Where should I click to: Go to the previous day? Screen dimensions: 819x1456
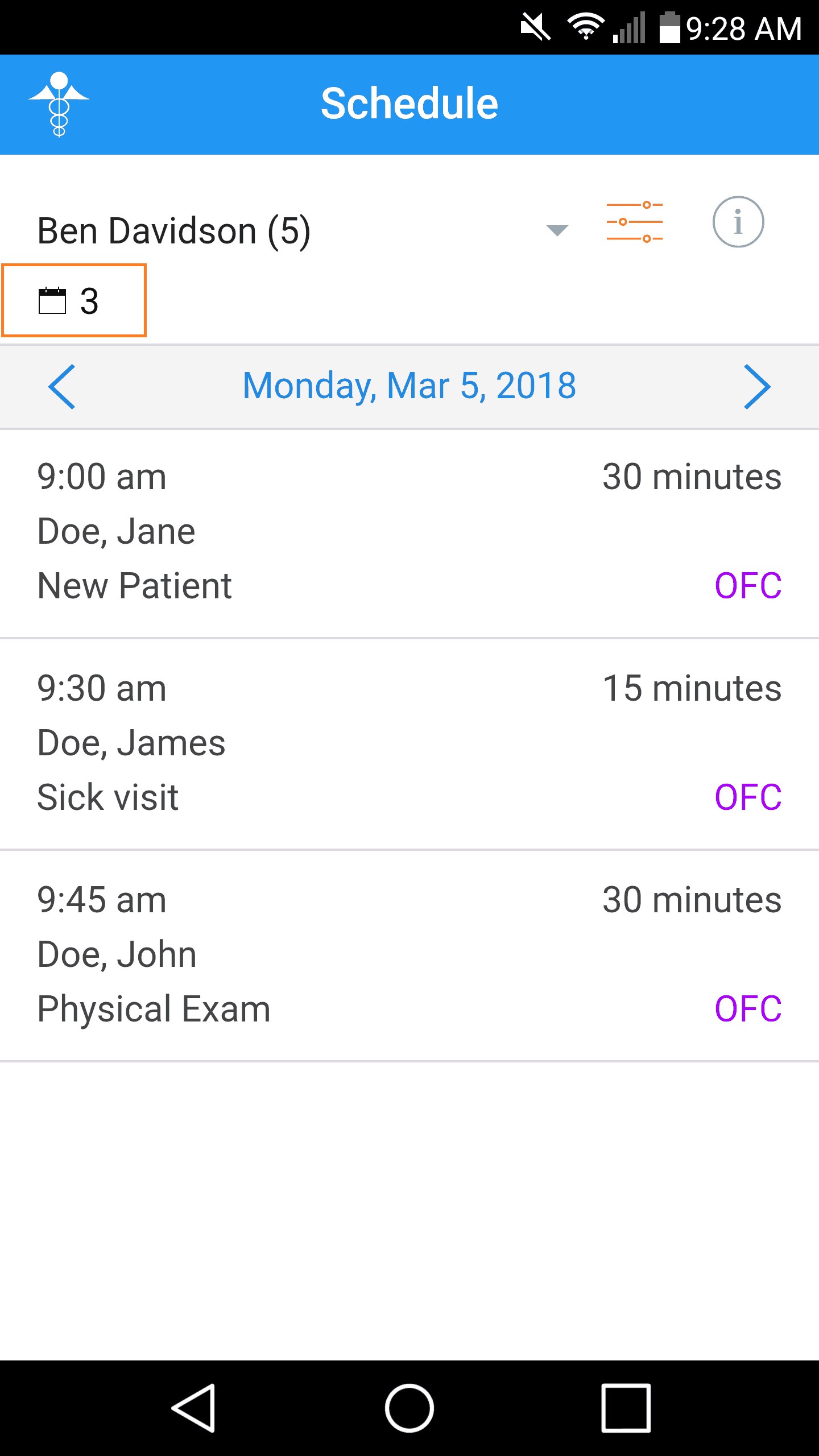click(62, 387)
